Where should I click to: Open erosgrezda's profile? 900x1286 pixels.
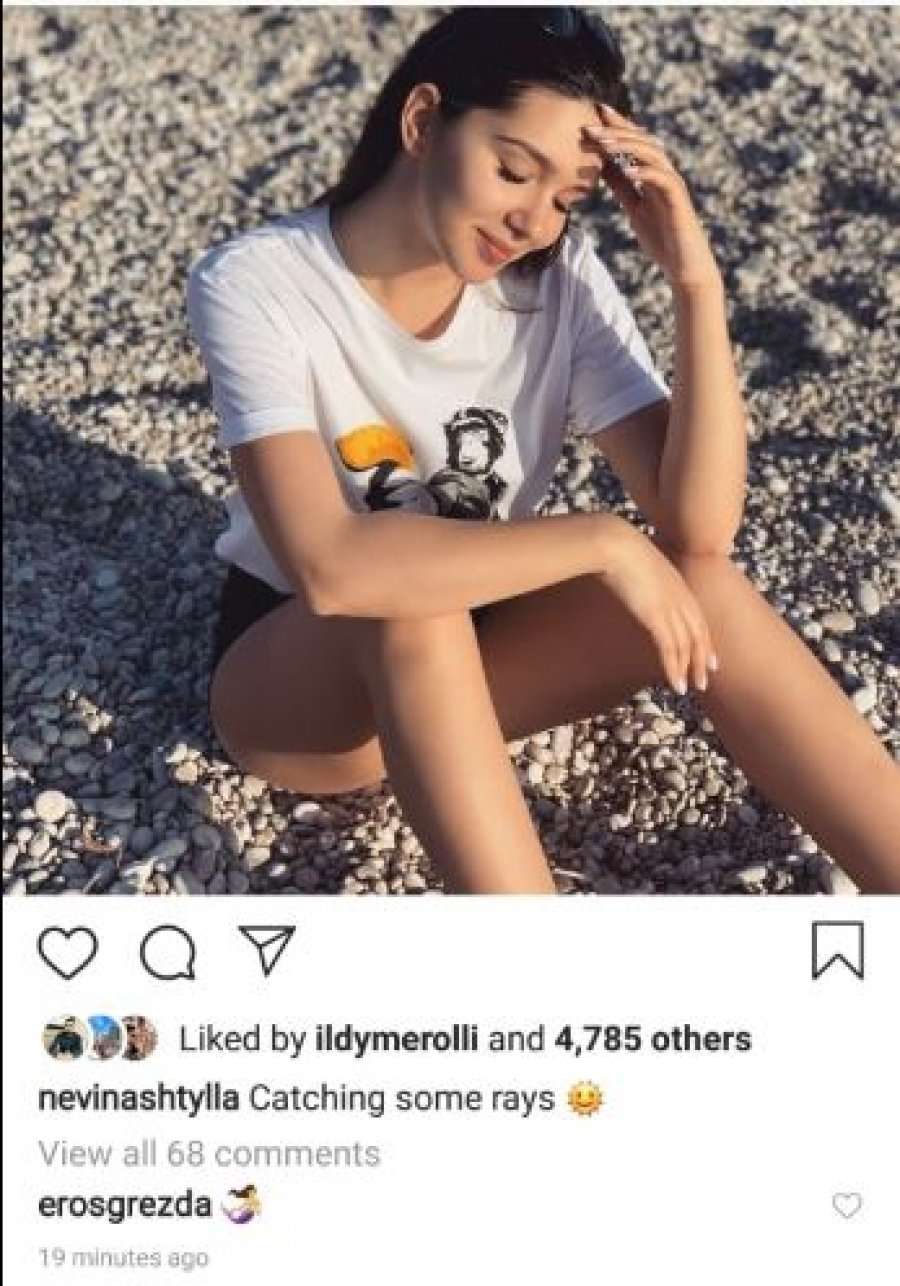(x=124, y=1206)
